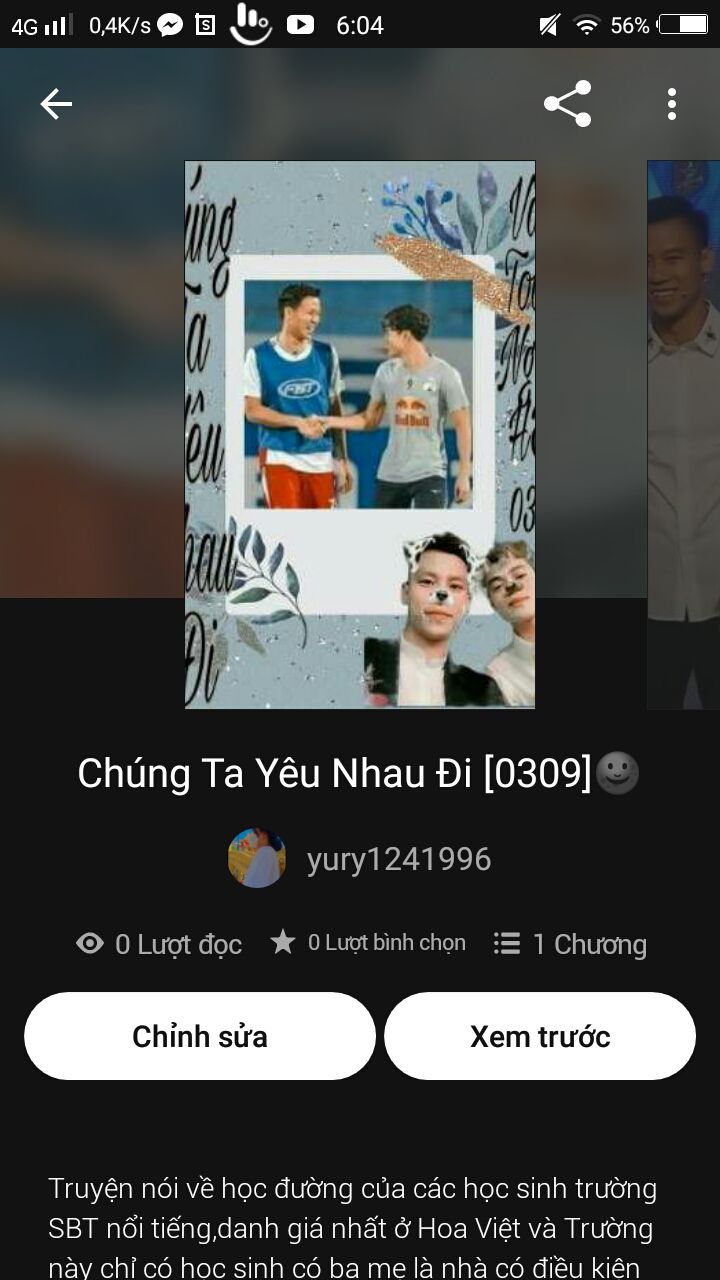The height and width of the screenshot is (1280, 720).
Task: Share this story
Action: [x=567, y=104]
